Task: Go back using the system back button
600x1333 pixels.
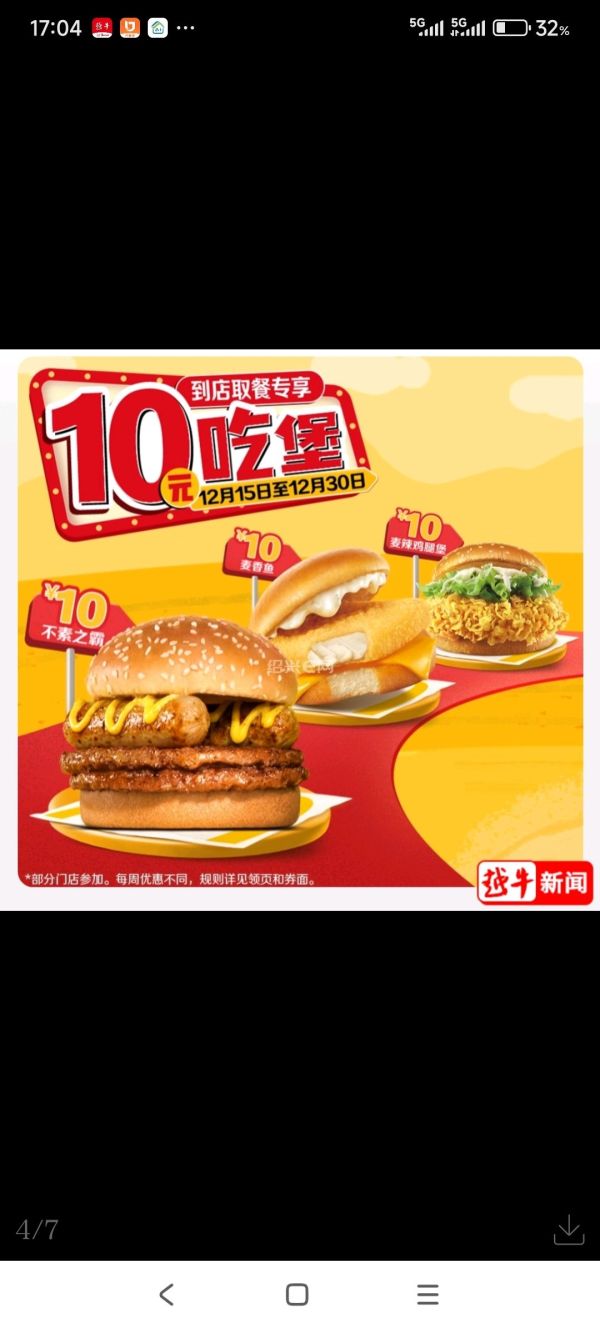Action: 167,1295
